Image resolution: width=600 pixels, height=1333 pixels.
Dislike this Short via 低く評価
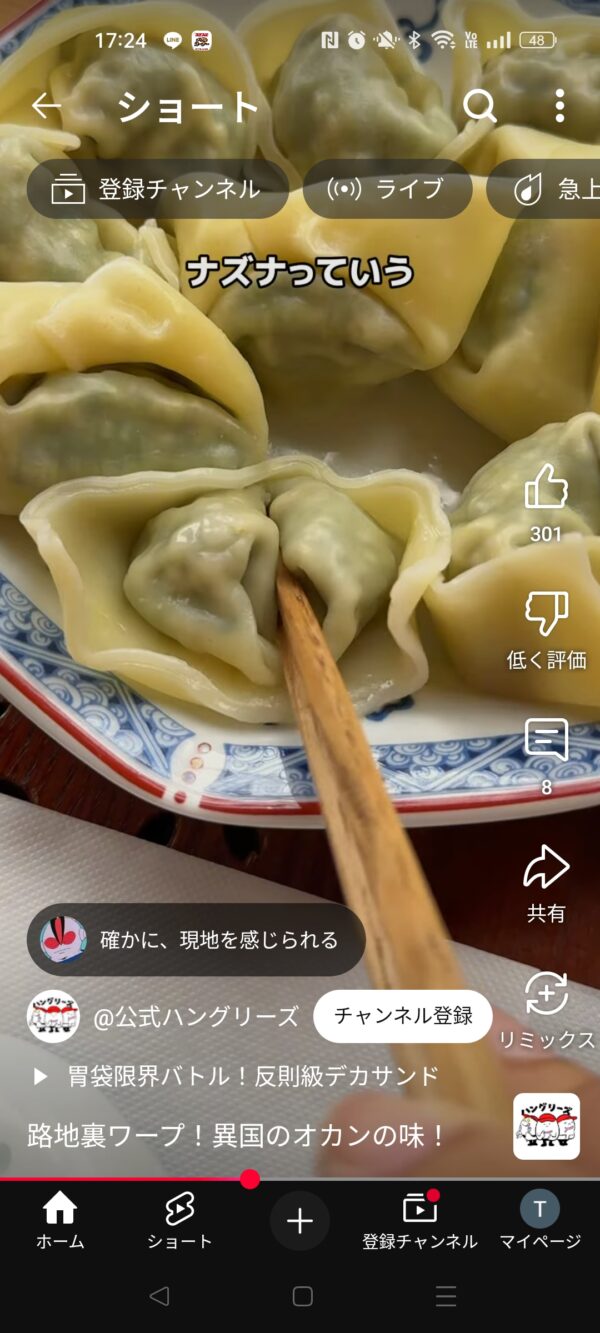(x=546, y=614)
